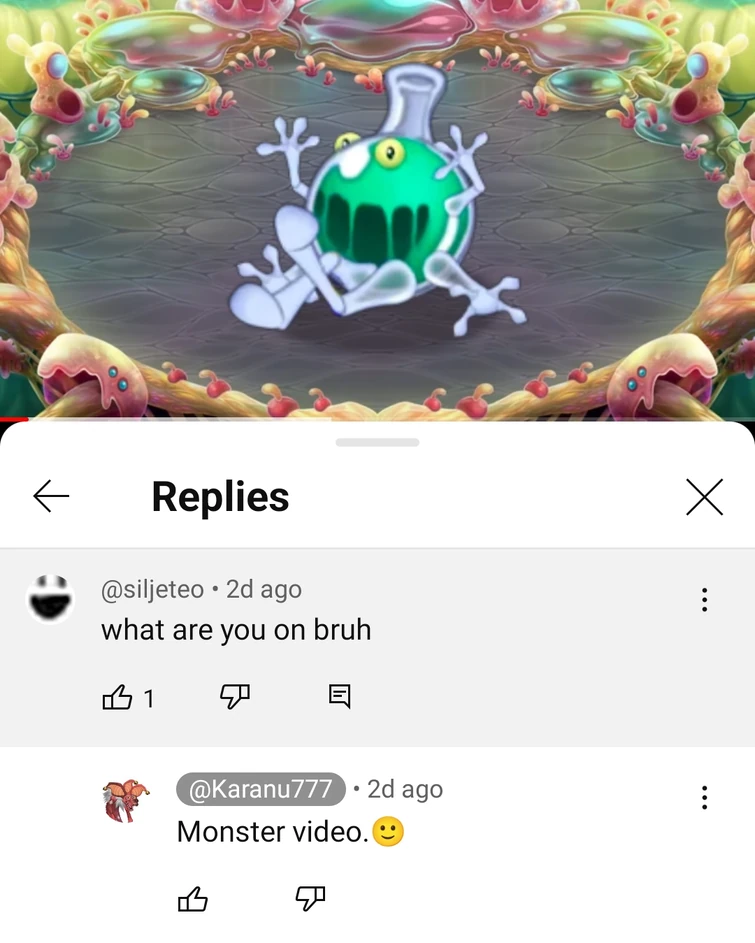
Task: Open more options for @siljeteo's comment
Action: click(704, 600)
